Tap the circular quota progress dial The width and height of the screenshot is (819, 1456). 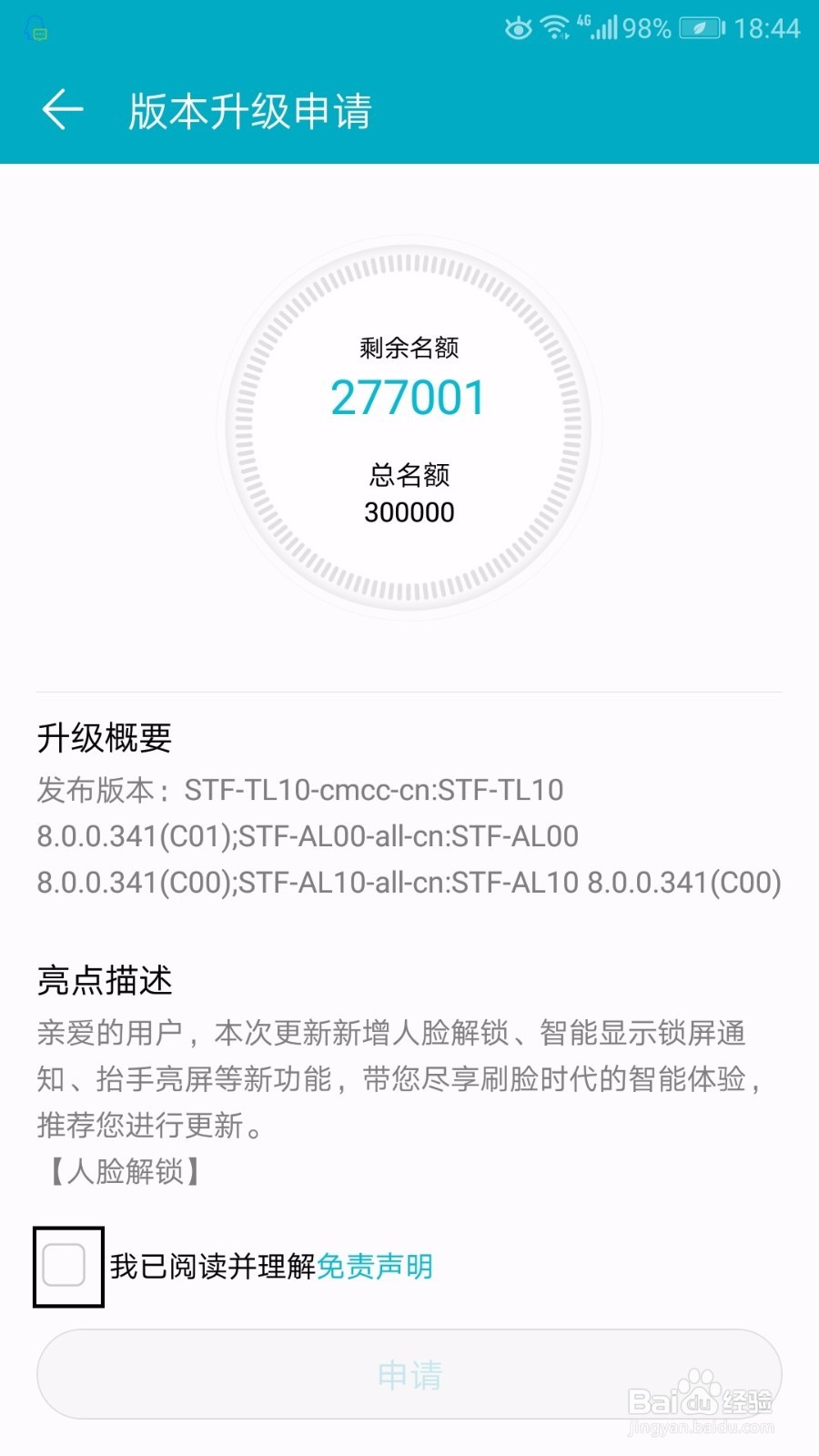point(409,426)
